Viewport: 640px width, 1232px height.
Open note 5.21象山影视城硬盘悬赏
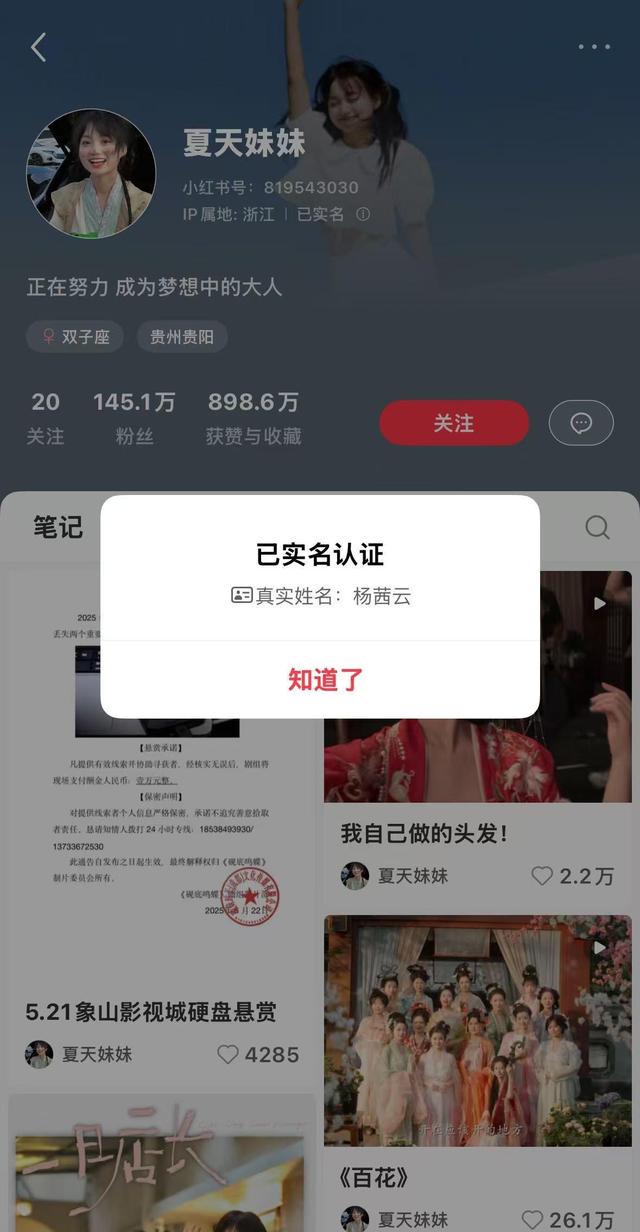[x=150, y=1011]
